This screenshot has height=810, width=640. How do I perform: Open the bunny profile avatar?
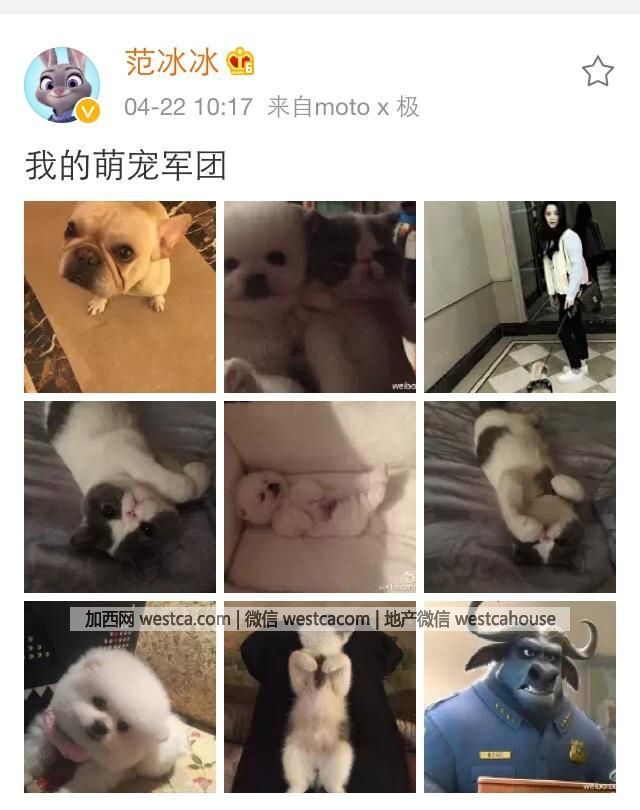point(62,84)
